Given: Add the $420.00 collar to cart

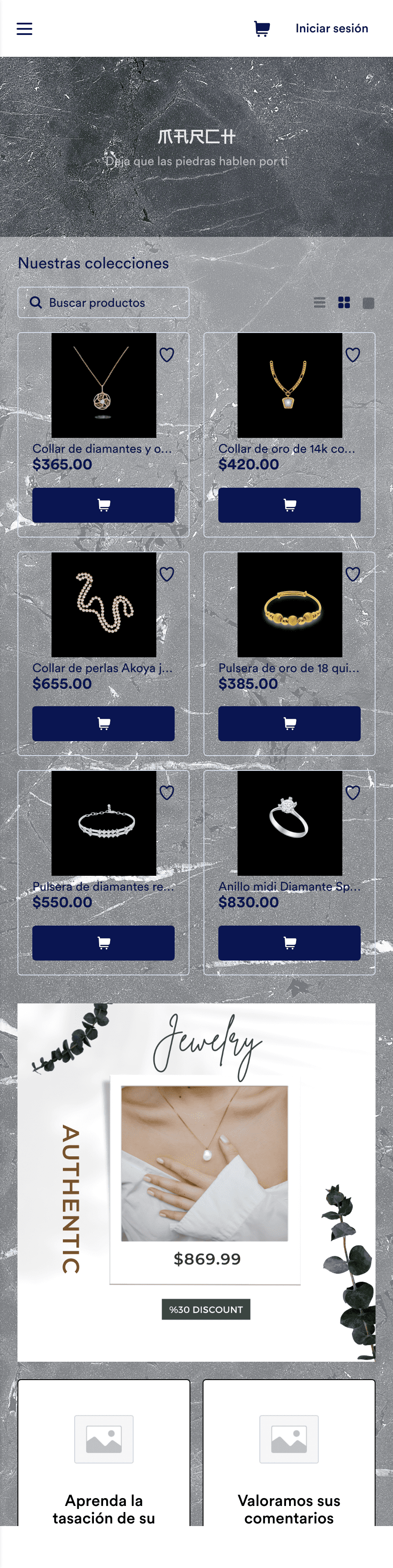Looking at the screenshot, I should pyautogui.click(x=290, y=505).
